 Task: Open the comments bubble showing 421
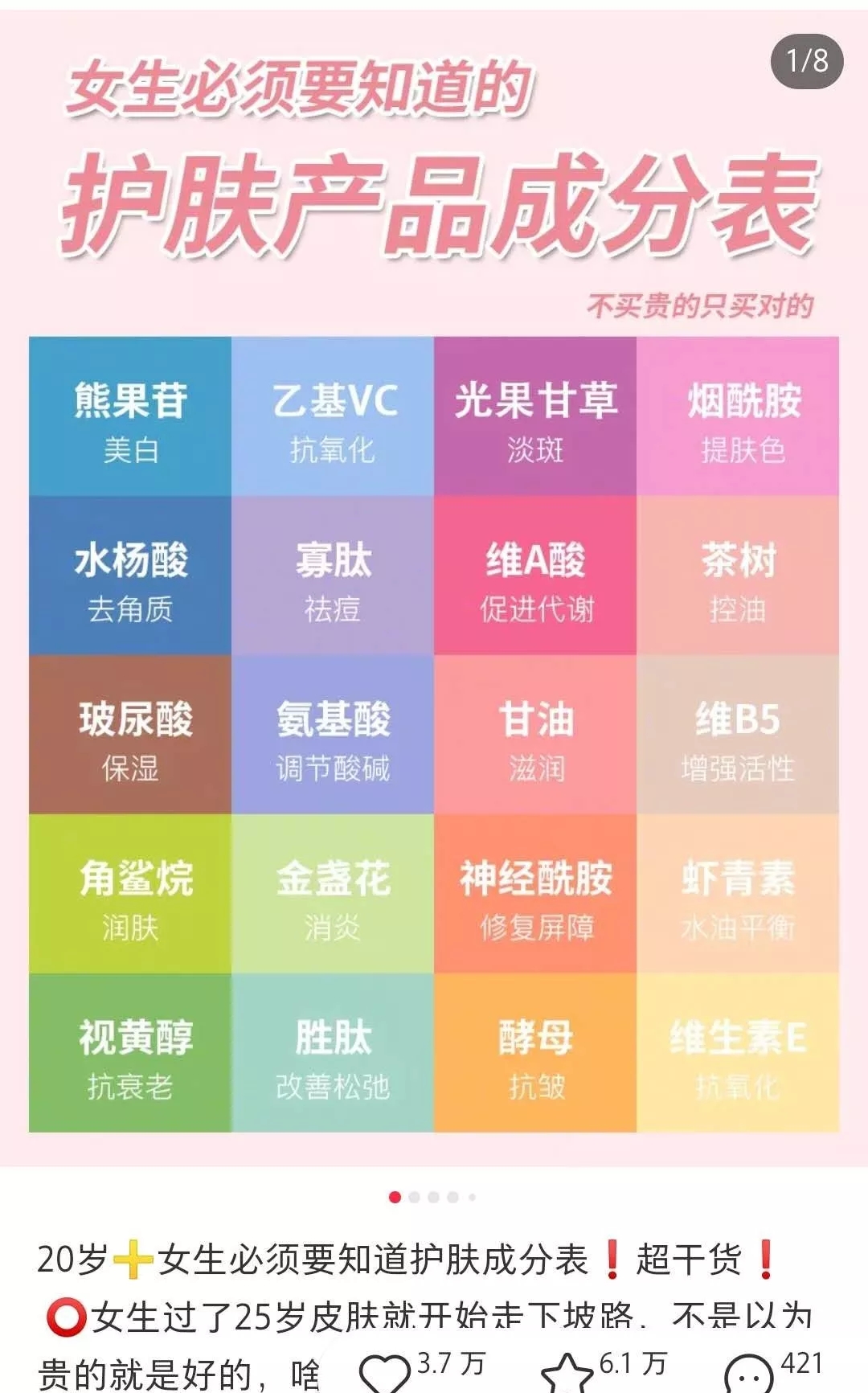pos(748,1372)
